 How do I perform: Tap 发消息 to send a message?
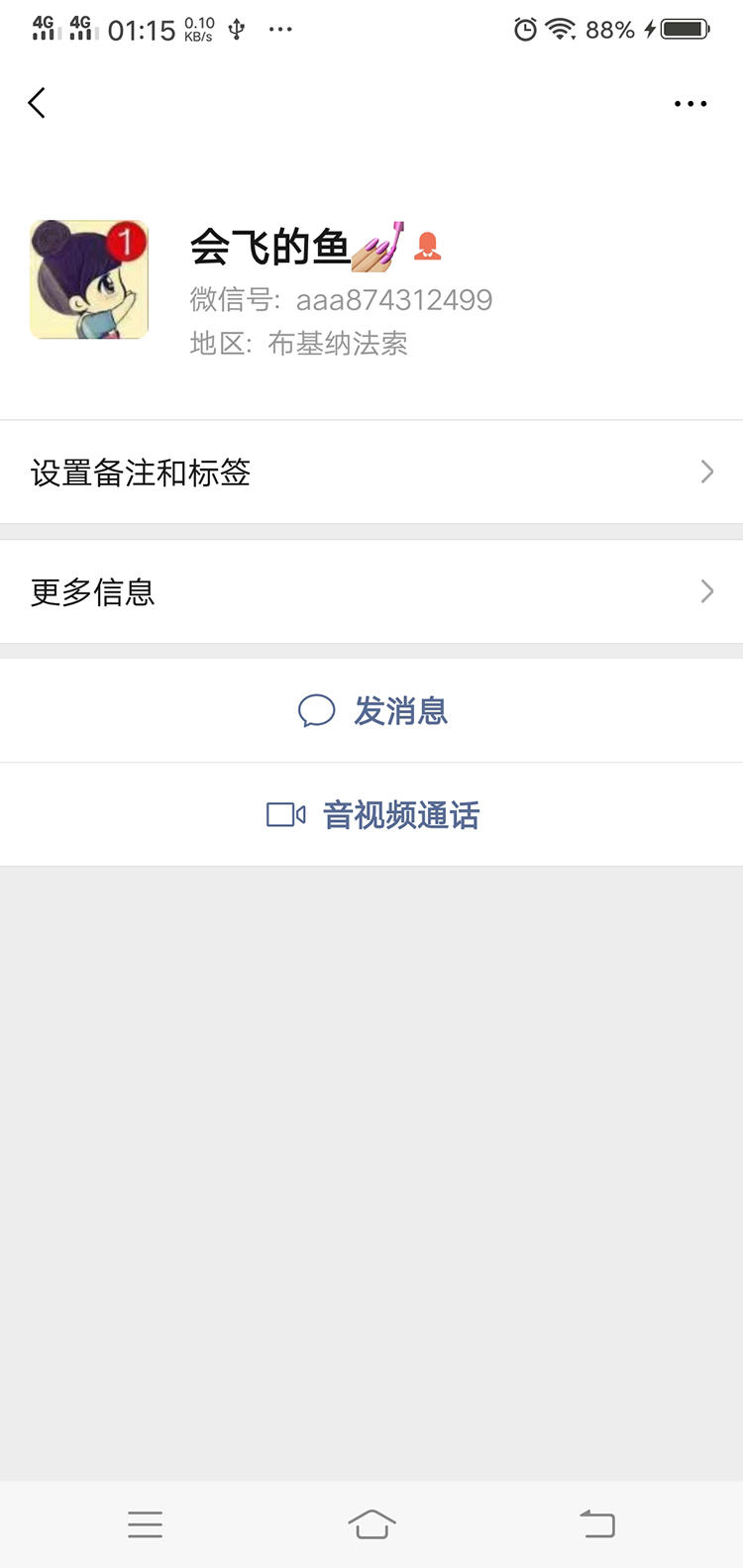click(x=373, y=711)
